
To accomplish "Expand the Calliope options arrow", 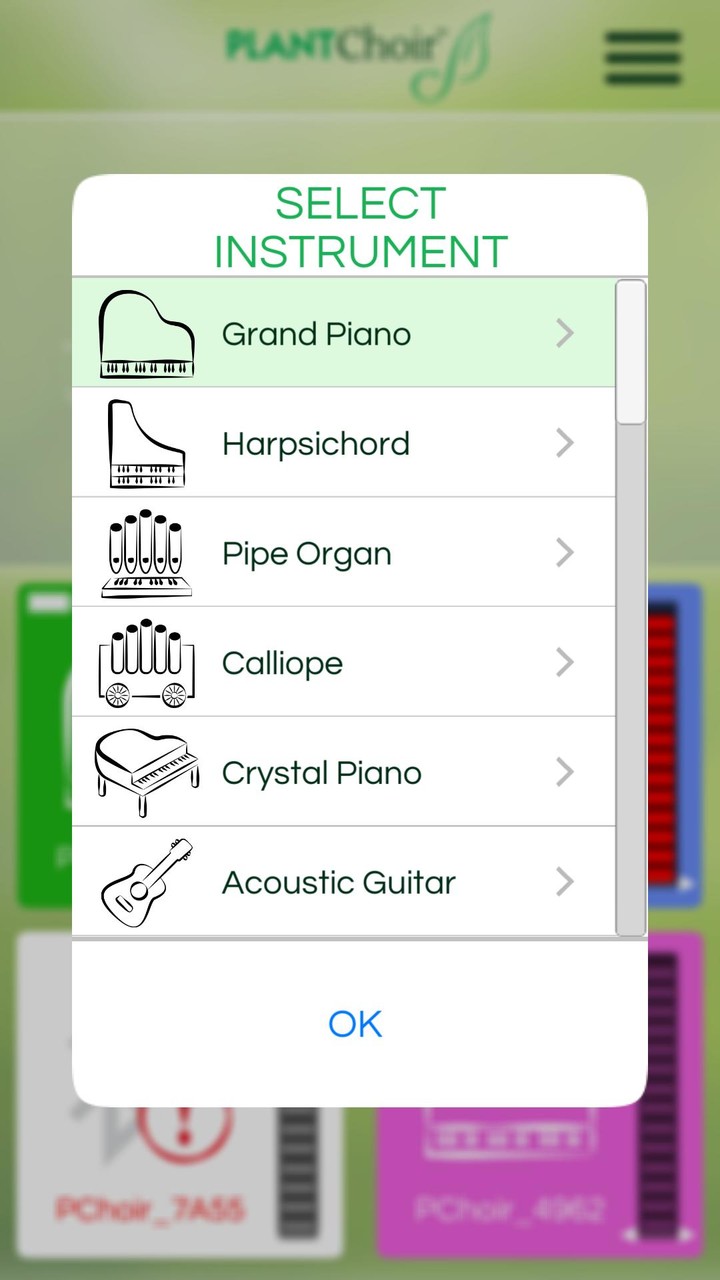I will [x=565, y=662].
